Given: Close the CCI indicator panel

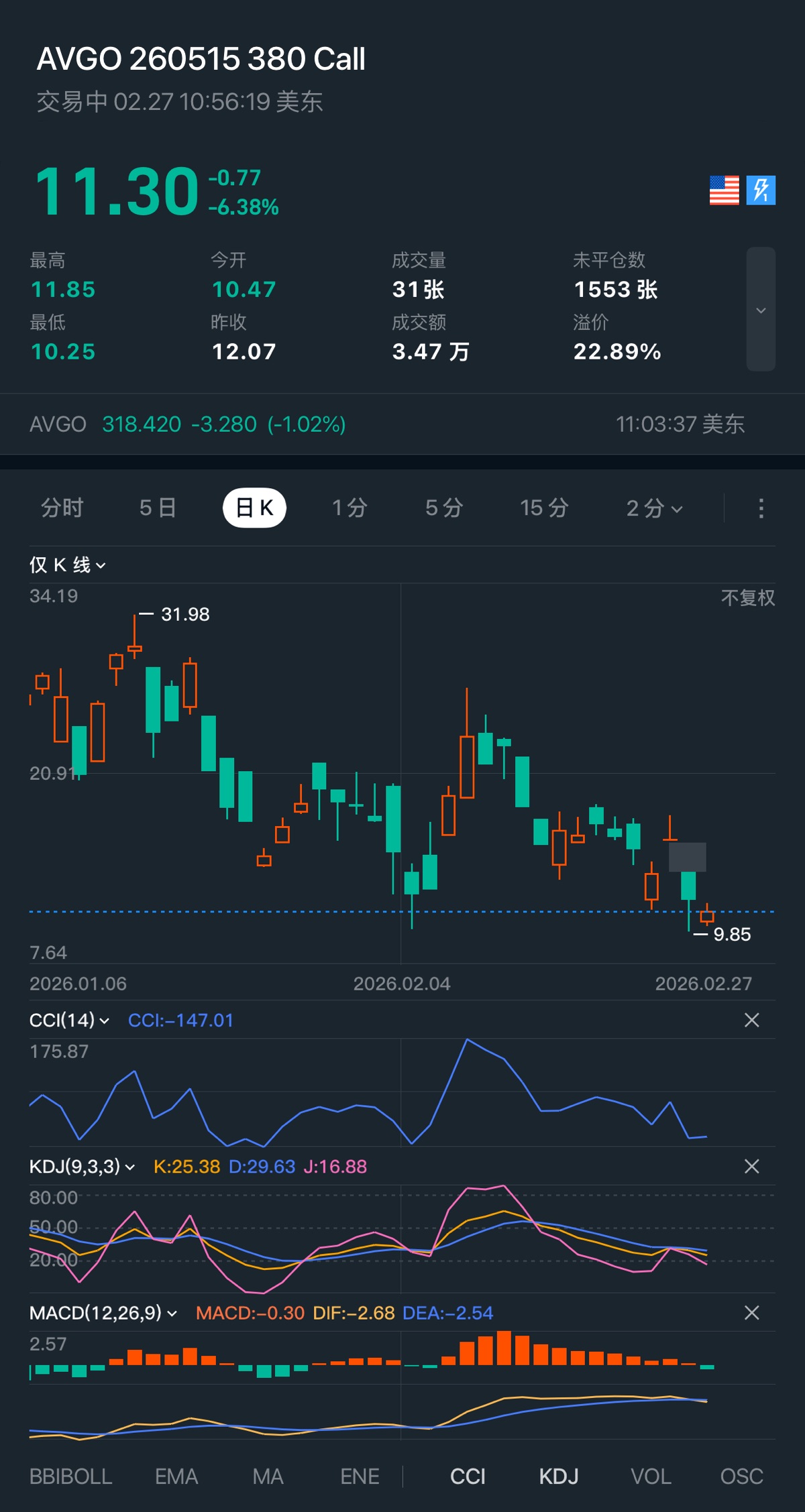Looking at the screenshot, I should point(751,1020).
